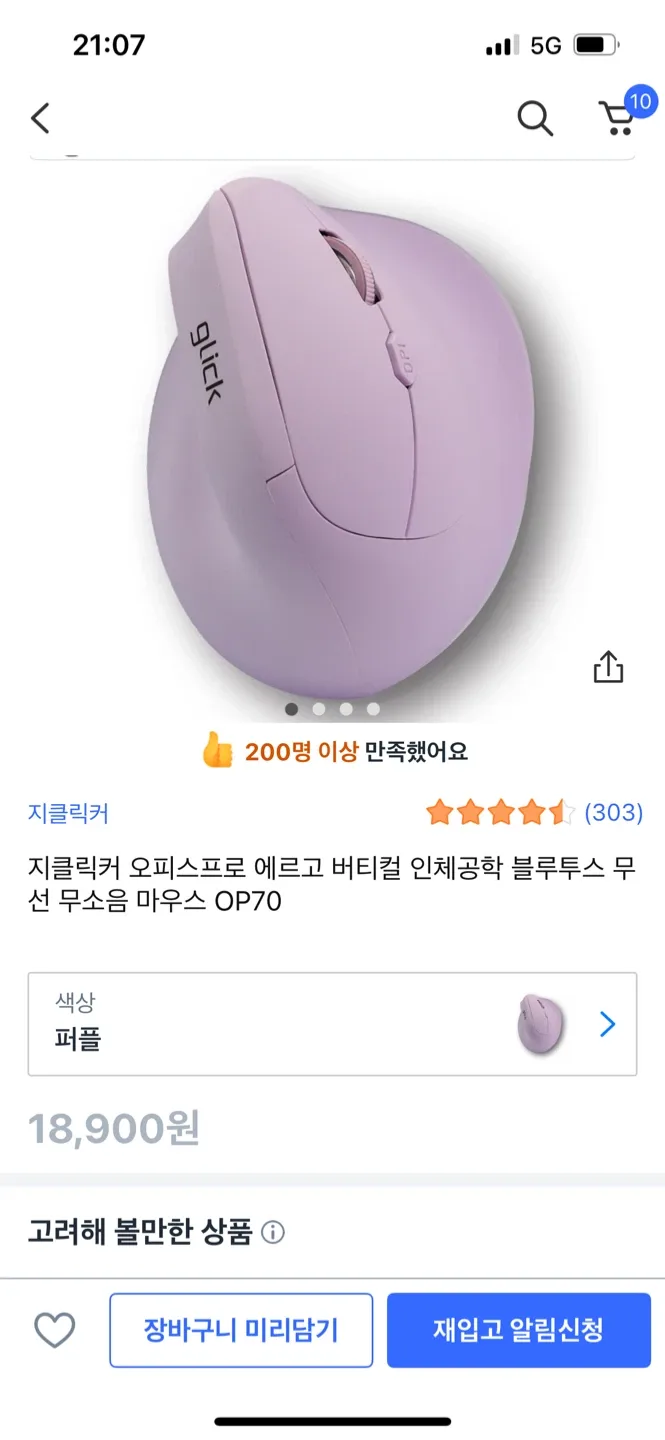Tap 장바구니 미리담기 button
This screenshot has height=1440, width=665.
(x=241, y=1330)
